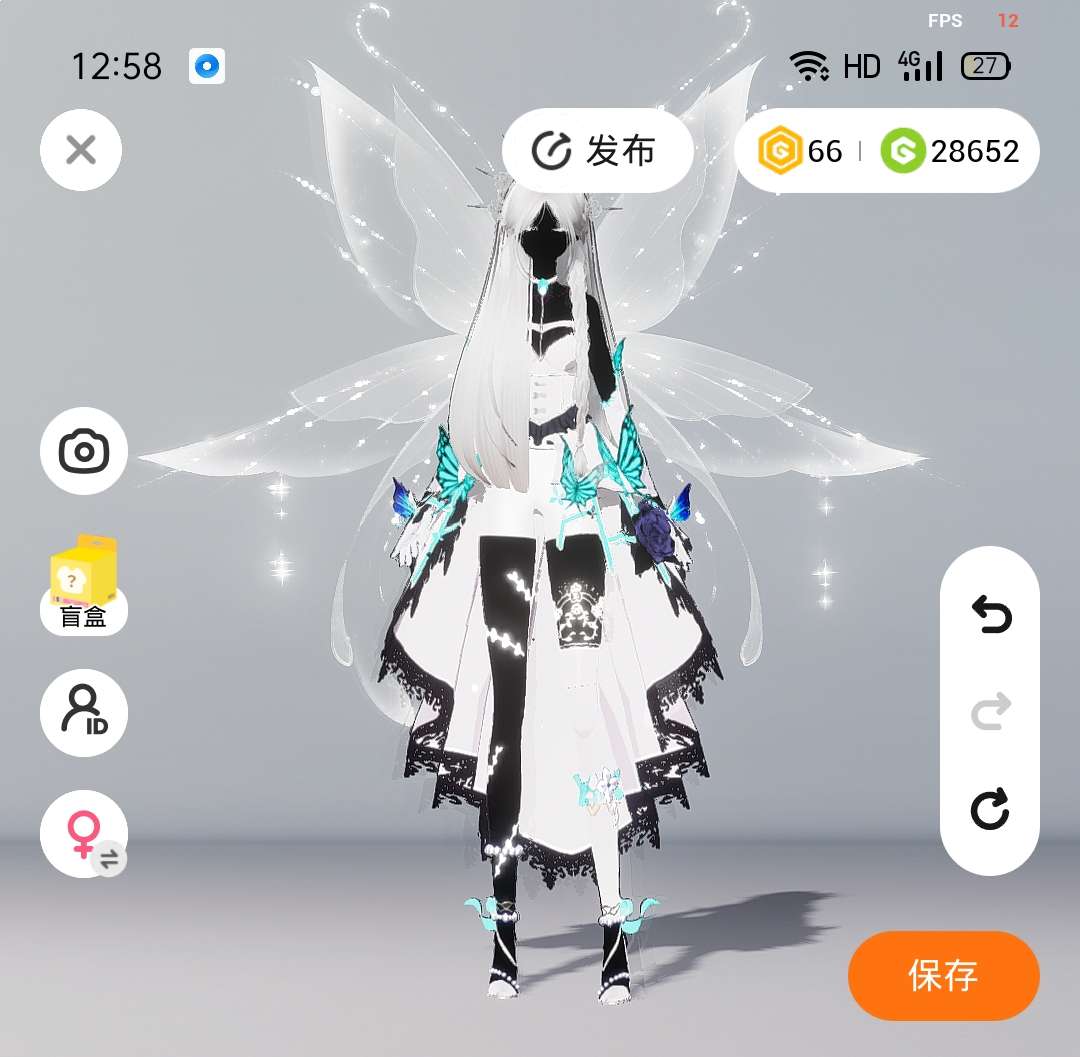Open the 盲盒 blind box
This screenshot has height=1057, width=1080.
point(83,584)
